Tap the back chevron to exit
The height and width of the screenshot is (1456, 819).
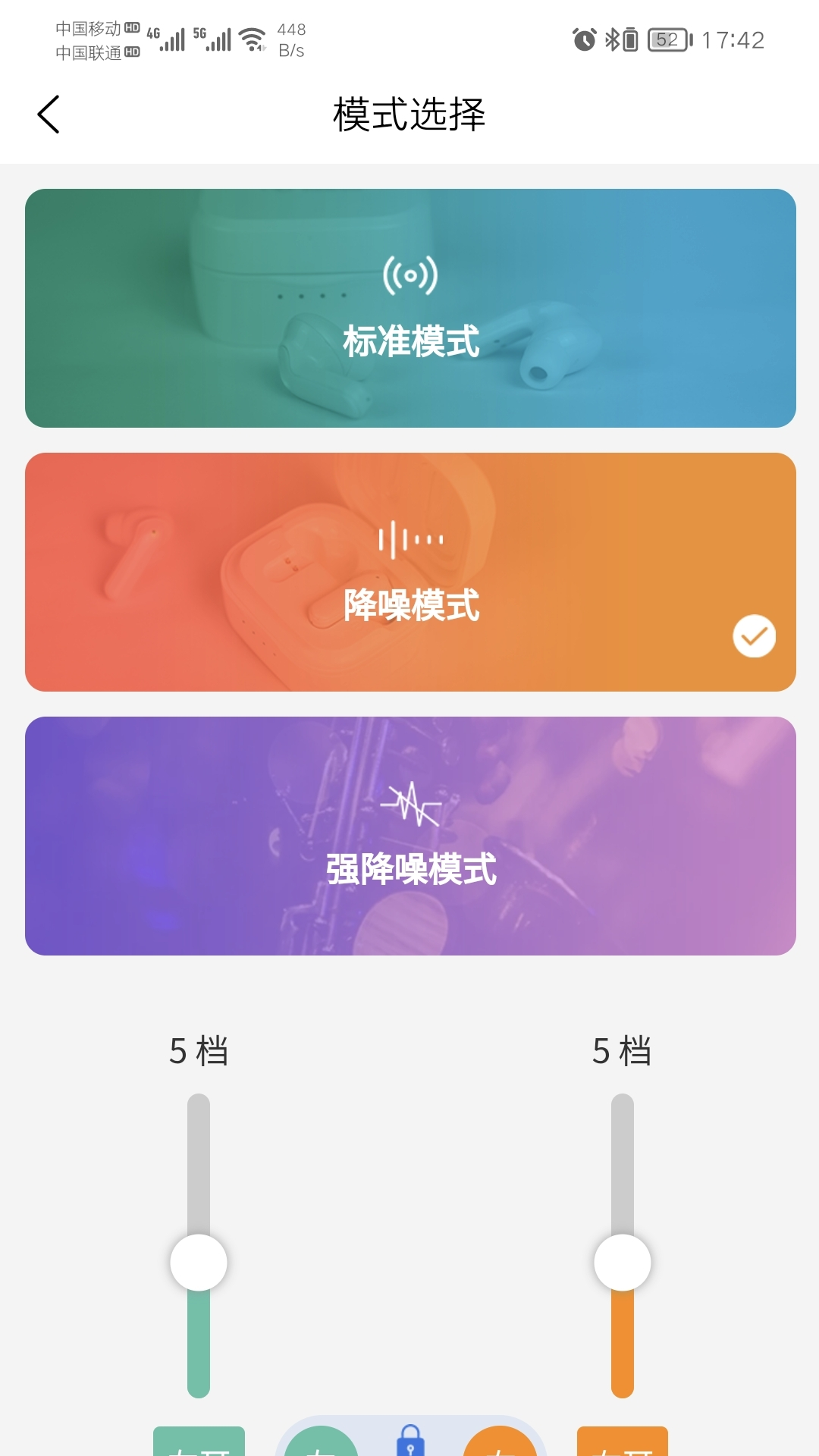click(49, 114)
